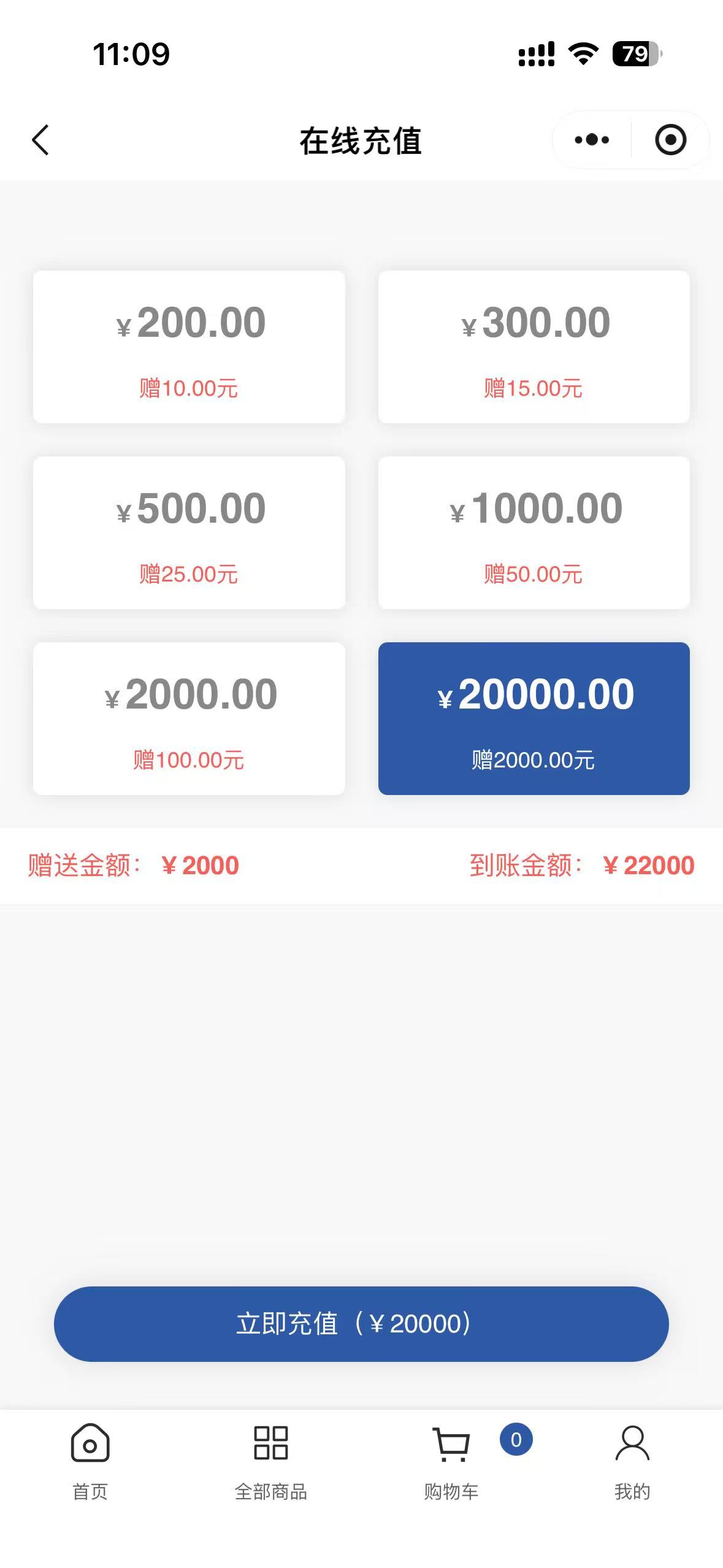Choose the ¥2000.00 recharge option

point(189,719)
